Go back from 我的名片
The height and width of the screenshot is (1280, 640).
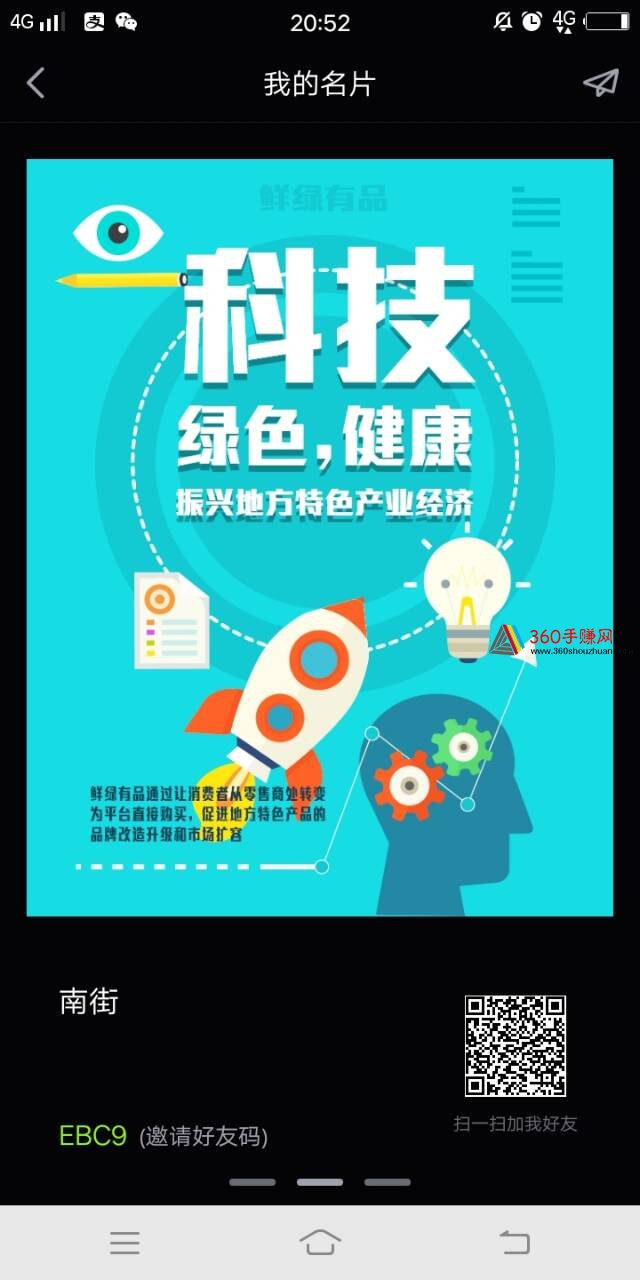[36, 83]
